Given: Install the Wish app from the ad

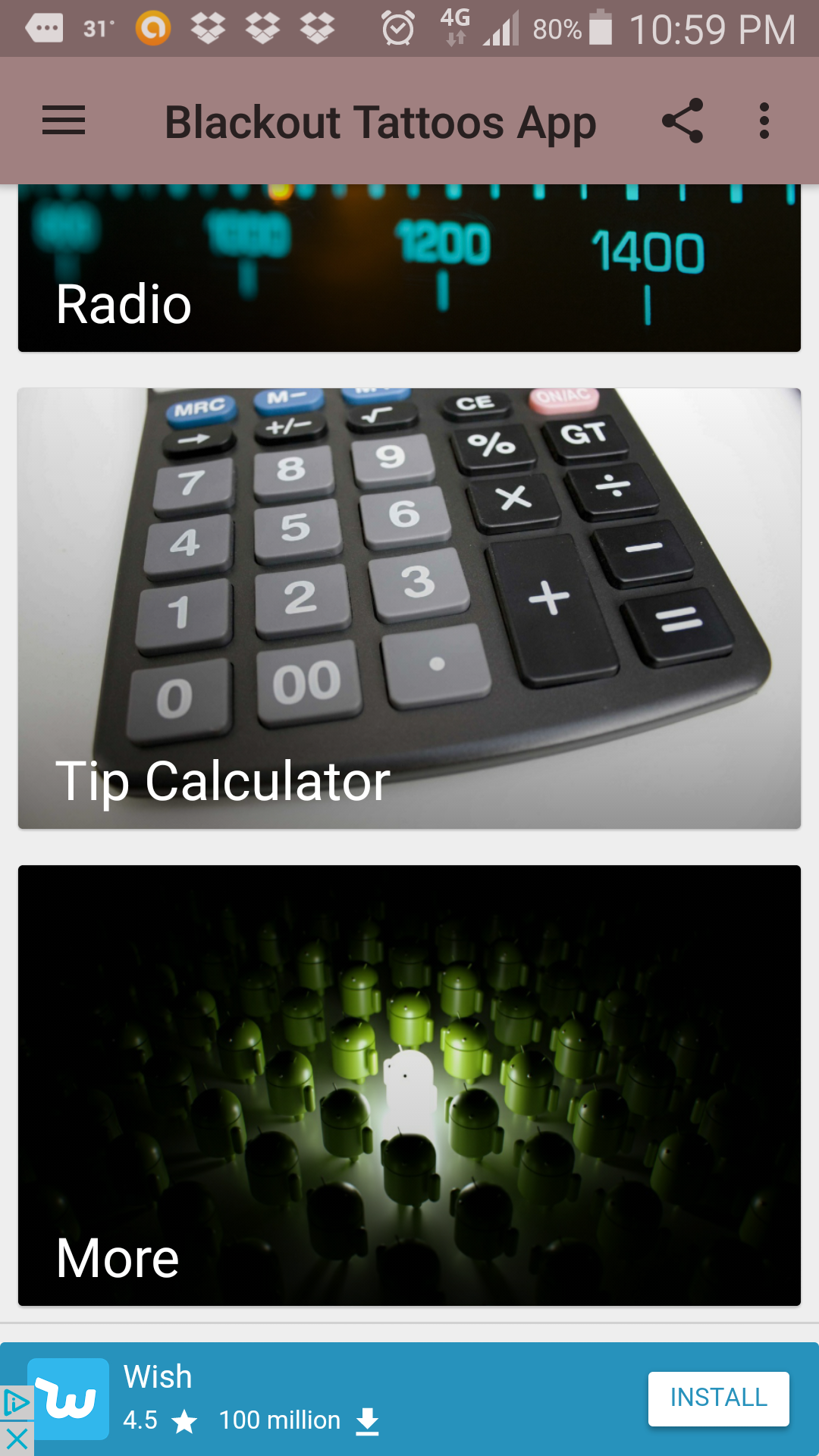Looking at the screenshot, I should click(718, 1398).
